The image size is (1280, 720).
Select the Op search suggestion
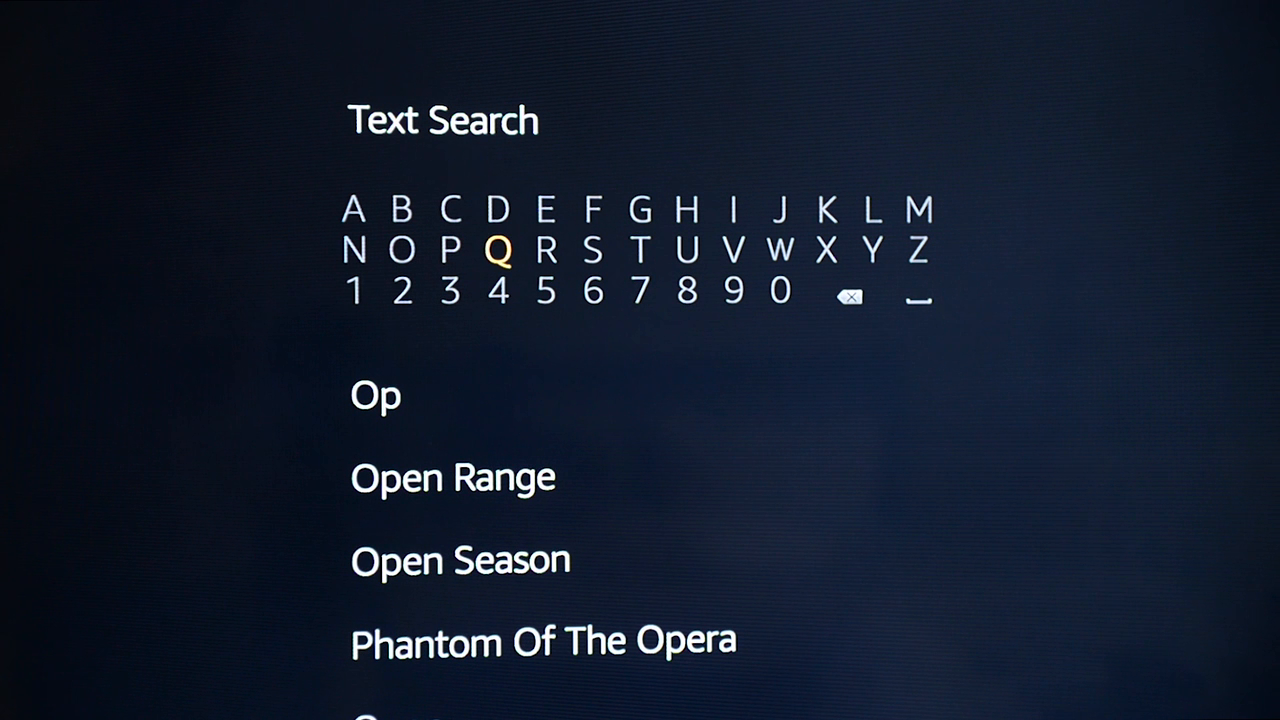coord(376,396)
